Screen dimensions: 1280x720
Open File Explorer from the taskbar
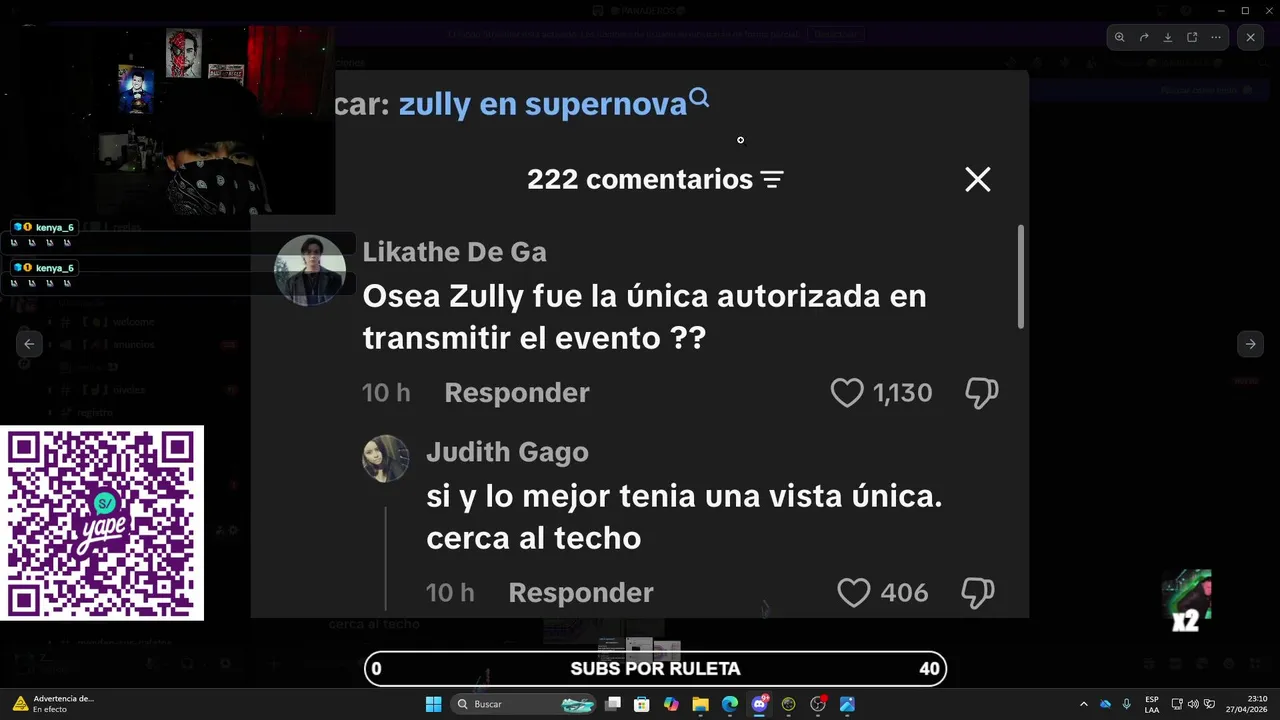[x=700, y=704]
